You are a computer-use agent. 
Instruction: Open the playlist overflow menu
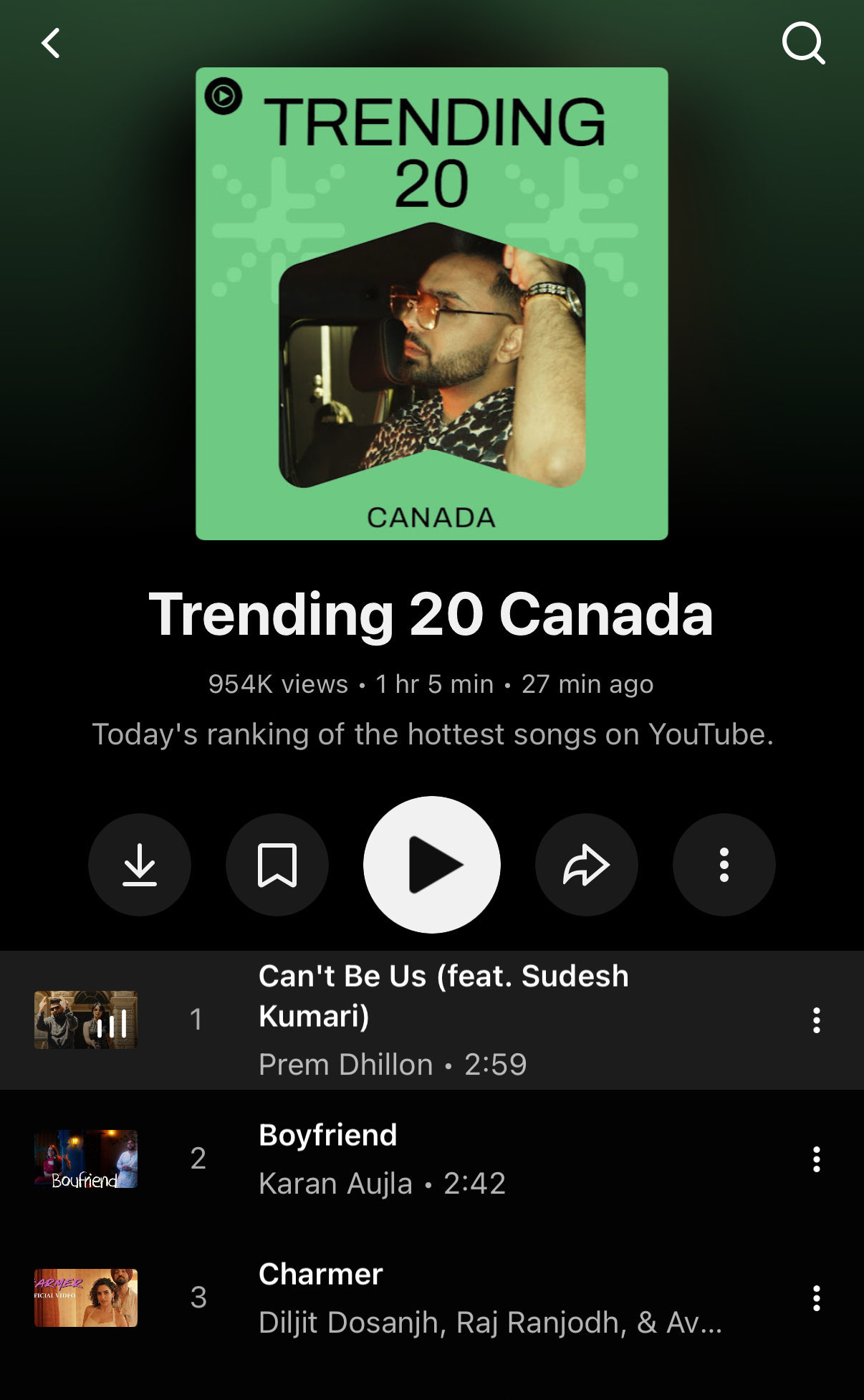[724, 865]
